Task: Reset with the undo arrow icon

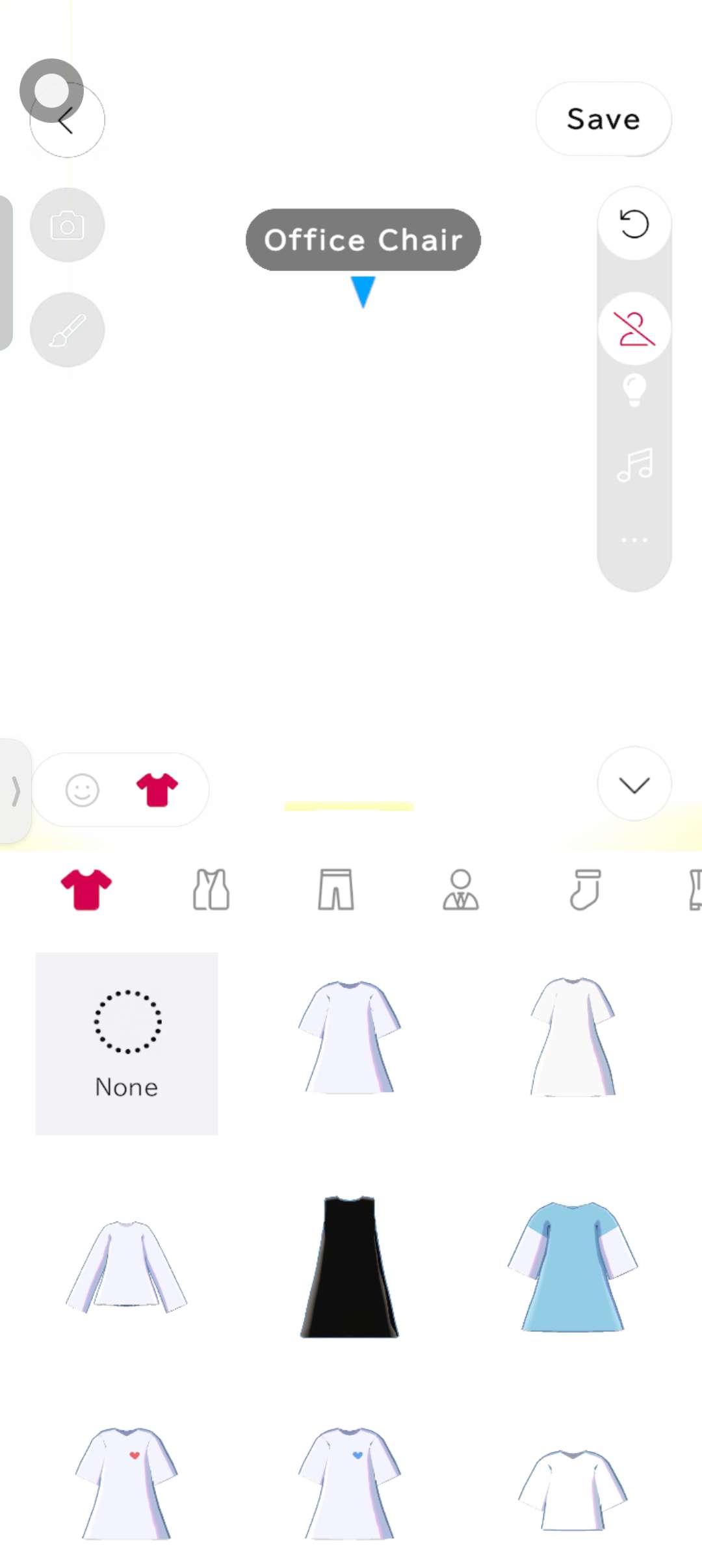Action: point(634,224)
